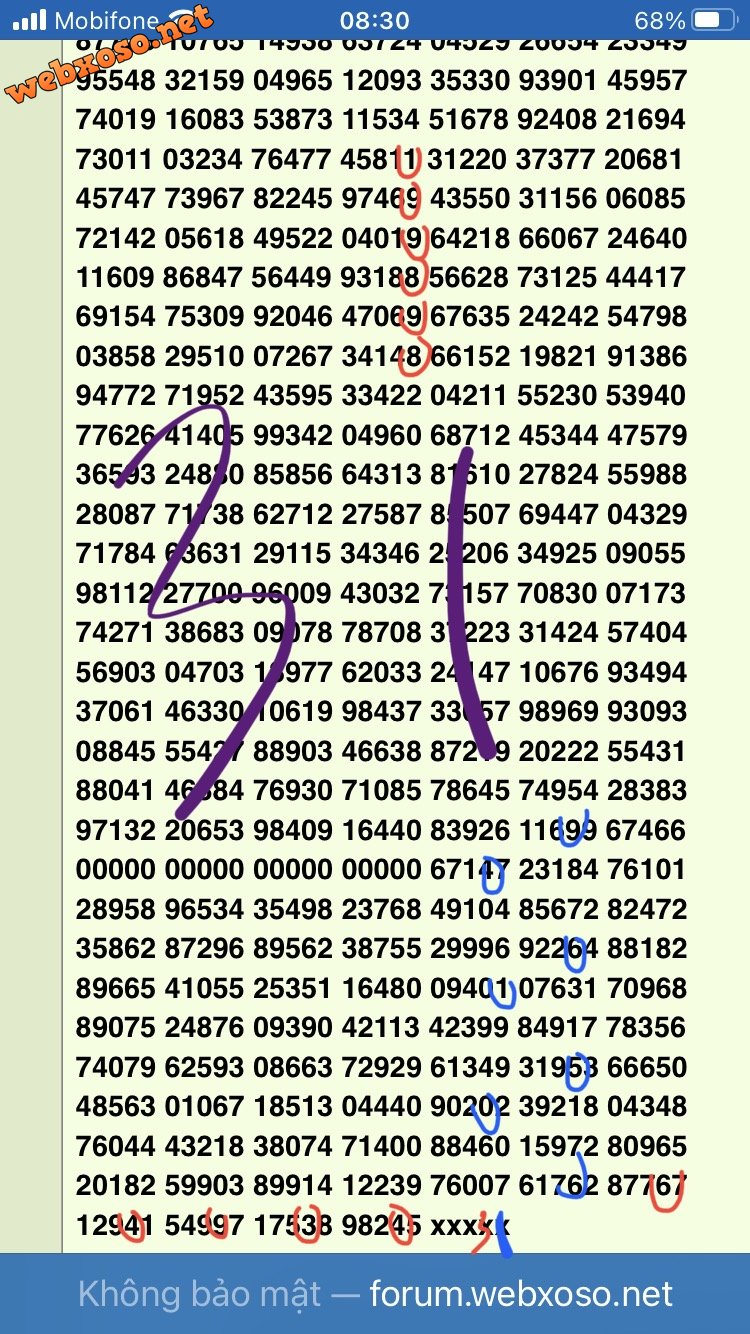
Task: Tap the forum.webxoso.net address bar
Action: click(375, 1294)
